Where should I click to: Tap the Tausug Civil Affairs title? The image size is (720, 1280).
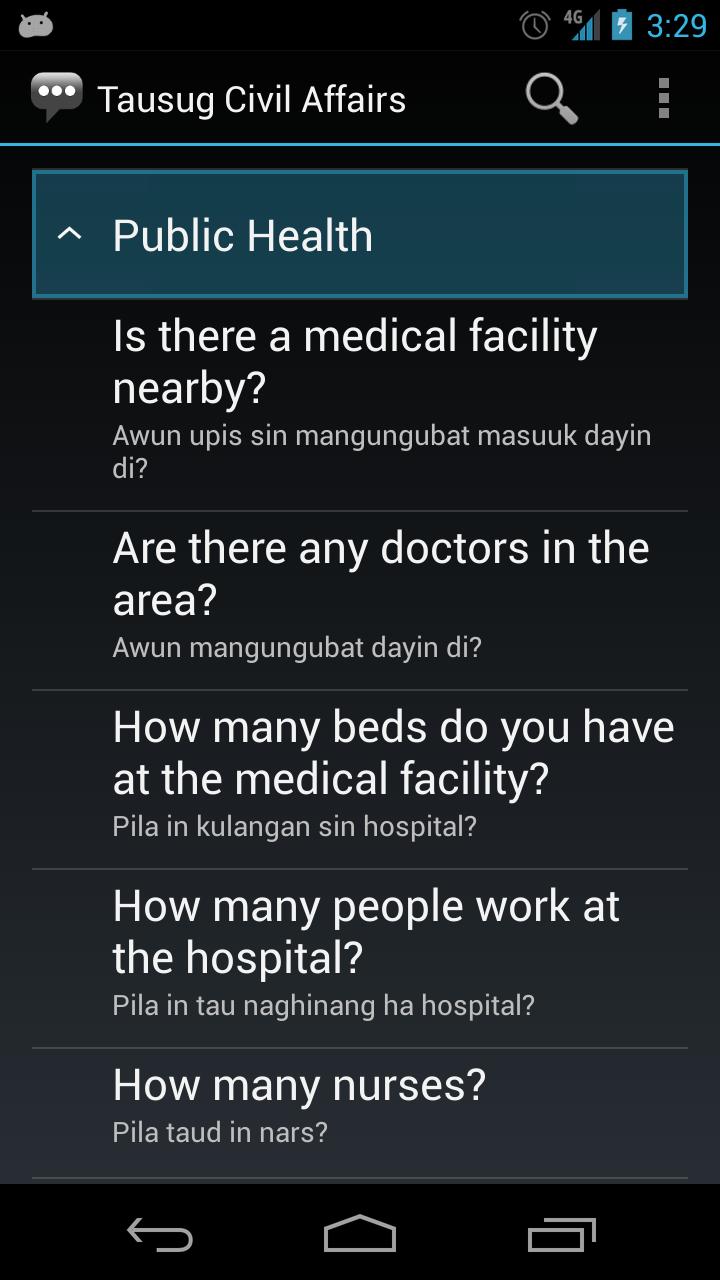click(x=251, y=98)
